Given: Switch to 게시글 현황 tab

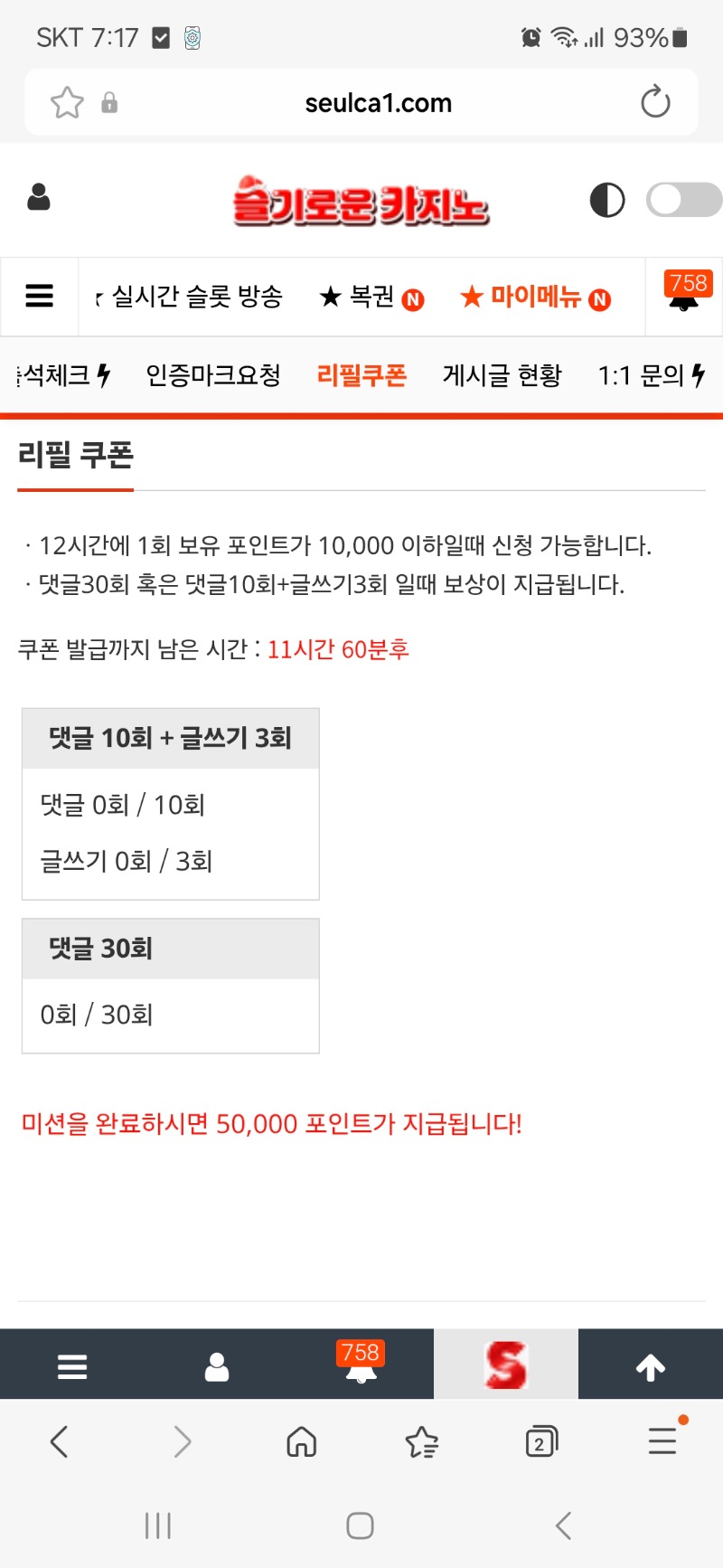Looking at the screenshot, I should 502,375.
